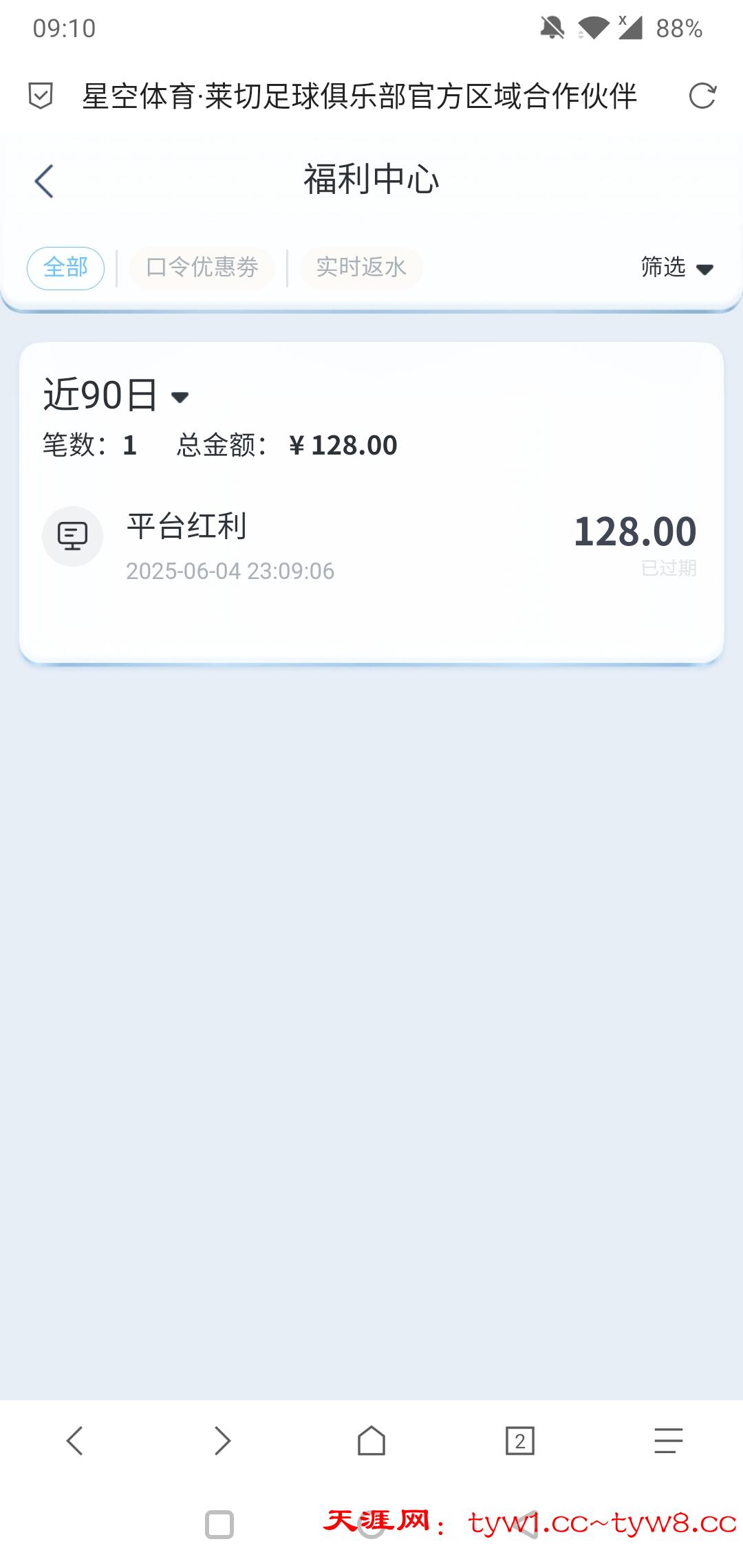Go to the browser home page
This screenshot has height=1568, width=743.
click(371, 1440)
